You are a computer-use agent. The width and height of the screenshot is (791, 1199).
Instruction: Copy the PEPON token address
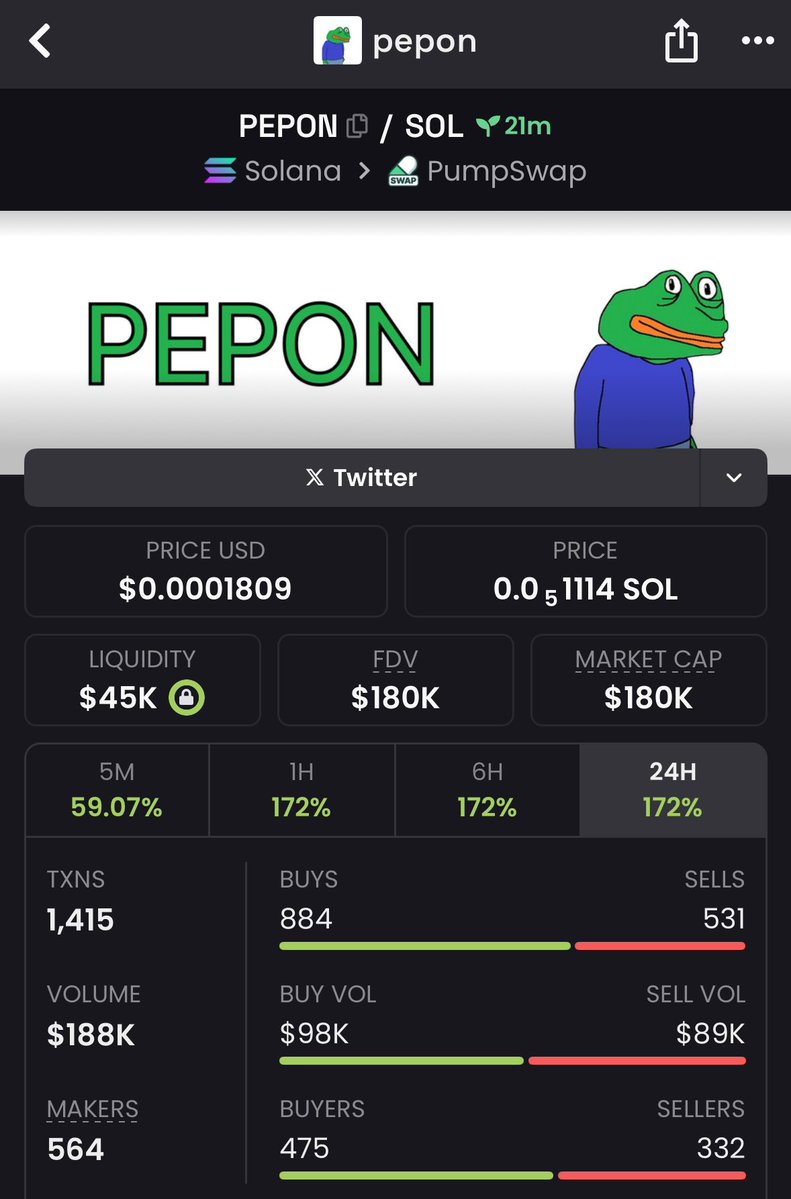357,126
